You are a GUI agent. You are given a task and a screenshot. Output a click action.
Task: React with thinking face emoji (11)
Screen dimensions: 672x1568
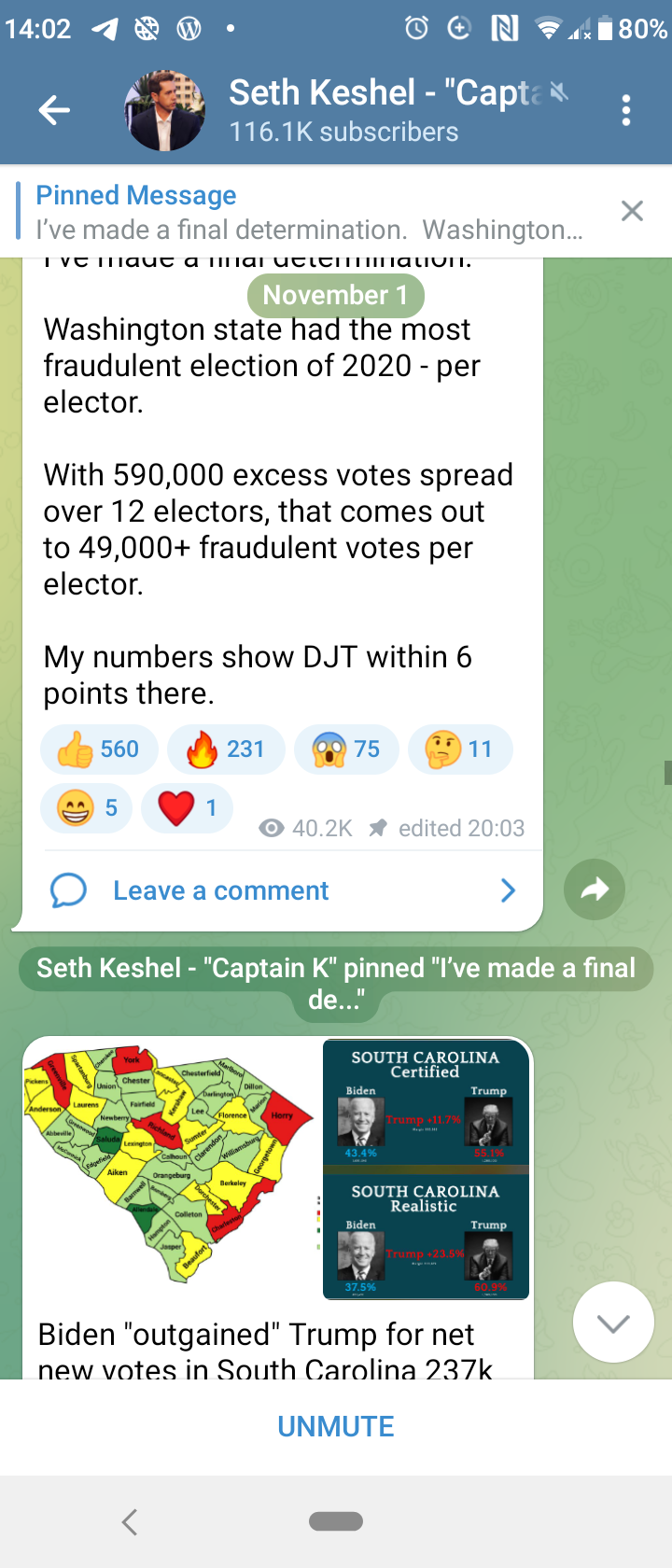coord(460,749)
